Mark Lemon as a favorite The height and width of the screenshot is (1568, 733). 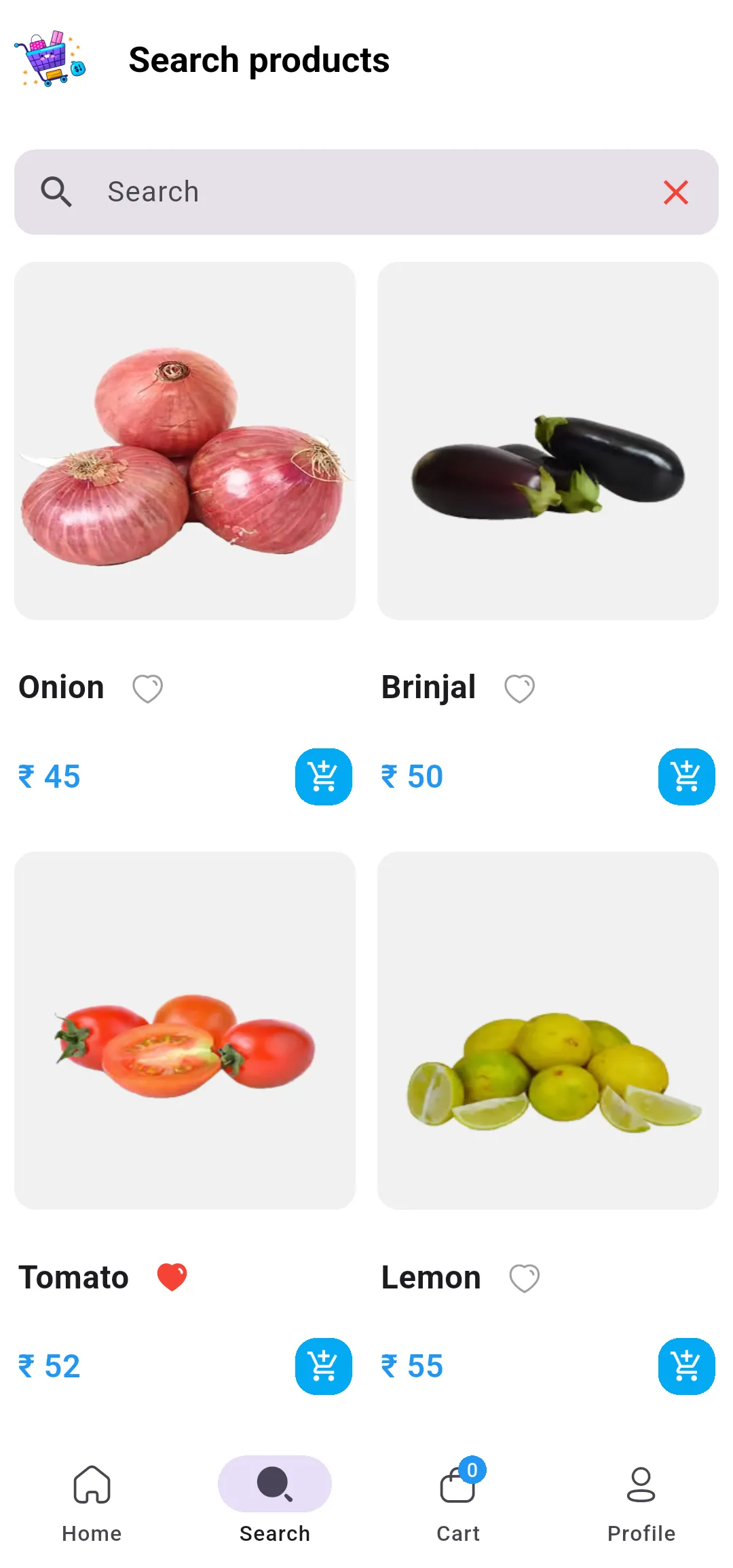pos(524,1278)
